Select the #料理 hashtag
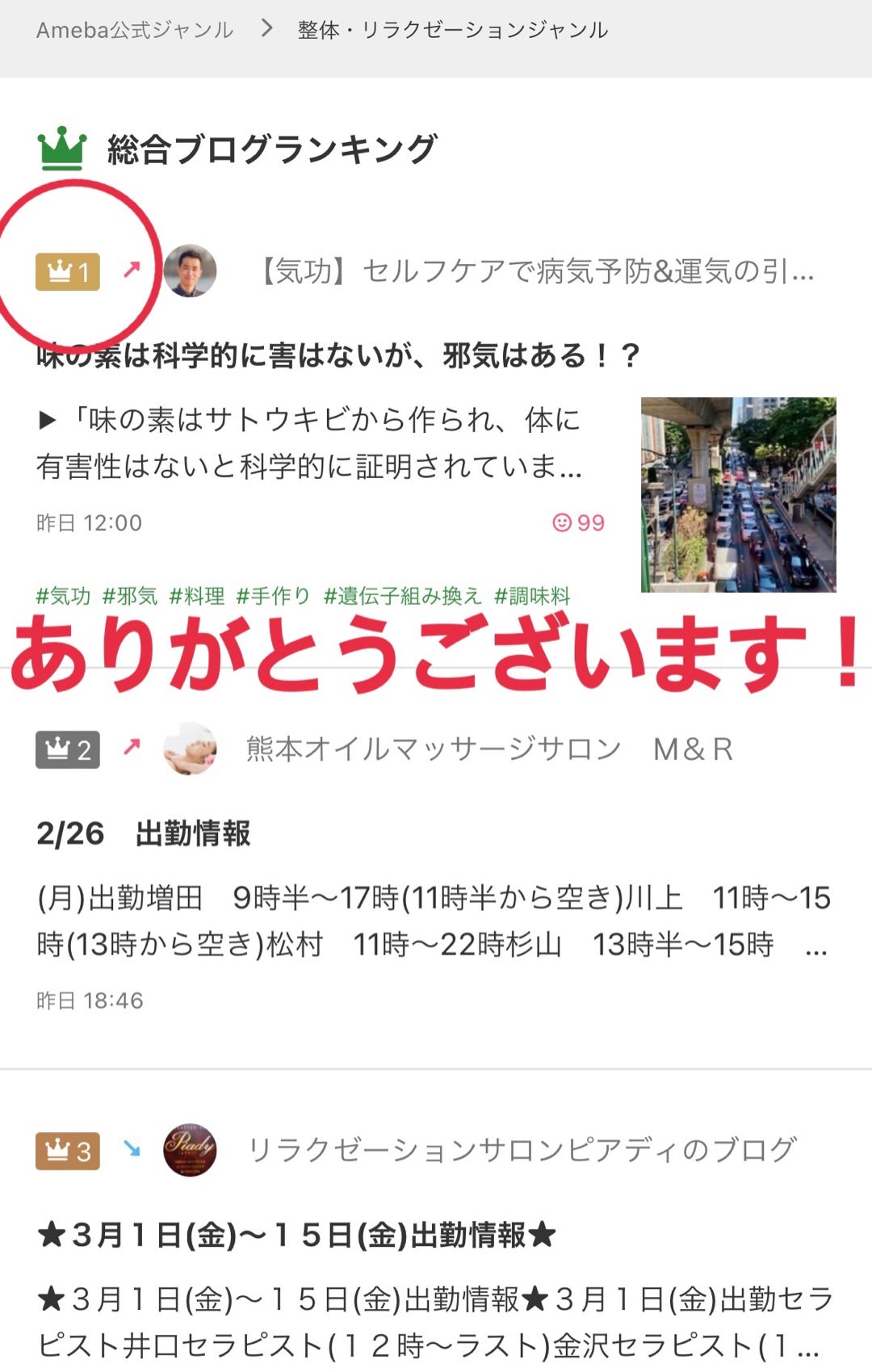 [197, 596]
